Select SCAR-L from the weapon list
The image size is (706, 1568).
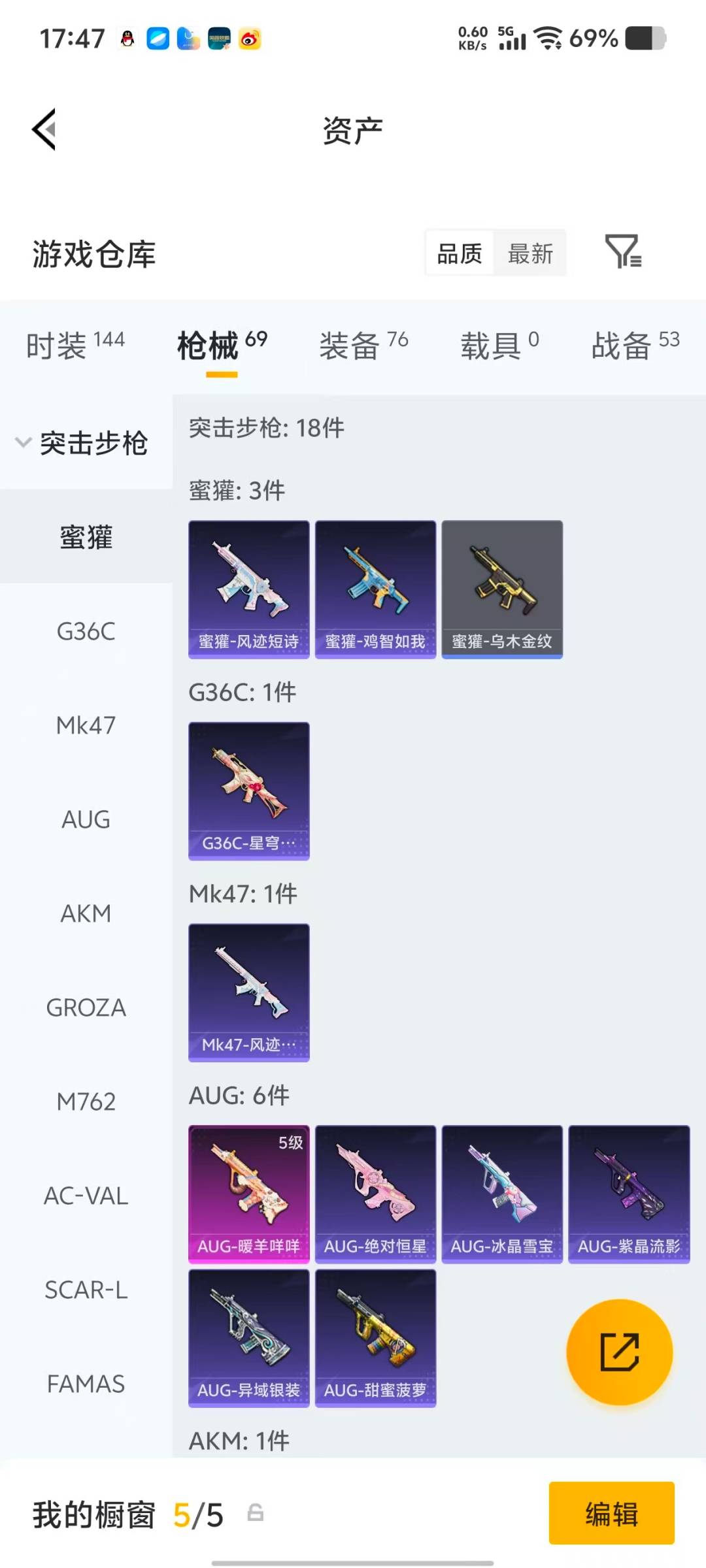click(86, 1289)
